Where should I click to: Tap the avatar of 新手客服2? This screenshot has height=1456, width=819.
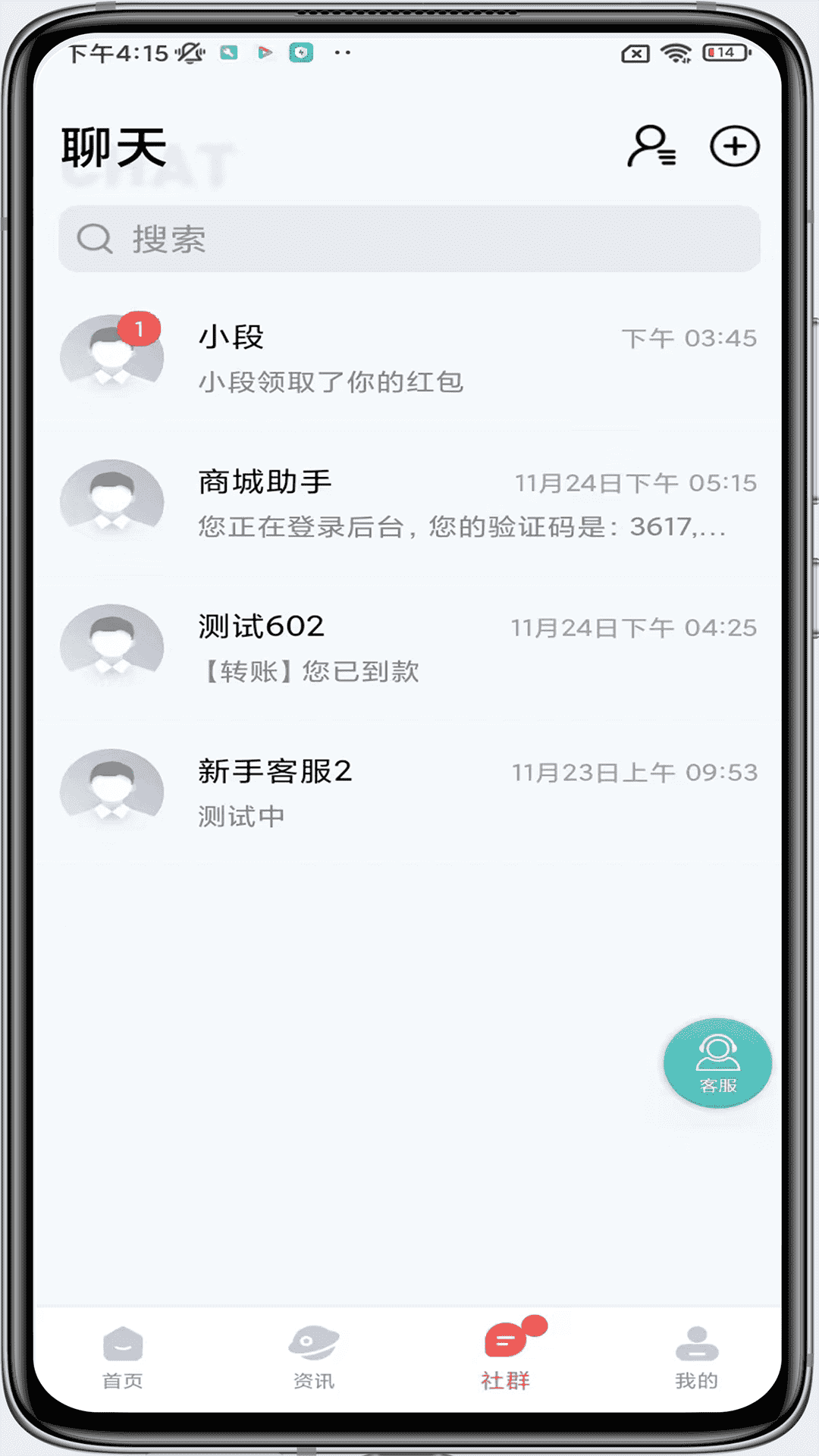click(111, 790)
